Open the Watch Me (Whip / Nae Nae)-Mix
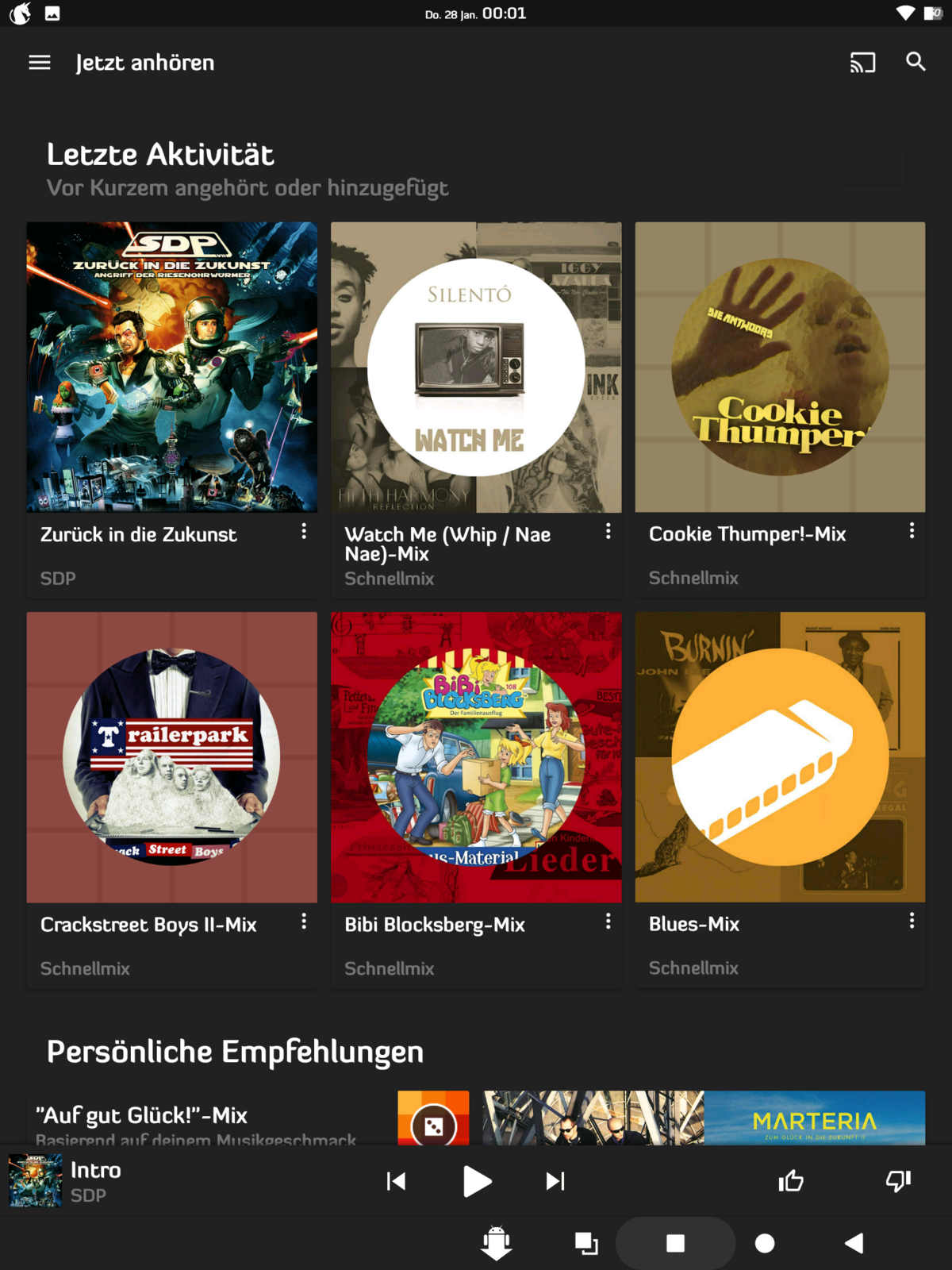The width and height of the screenshot is (952, 1270). tap(476, 368)
